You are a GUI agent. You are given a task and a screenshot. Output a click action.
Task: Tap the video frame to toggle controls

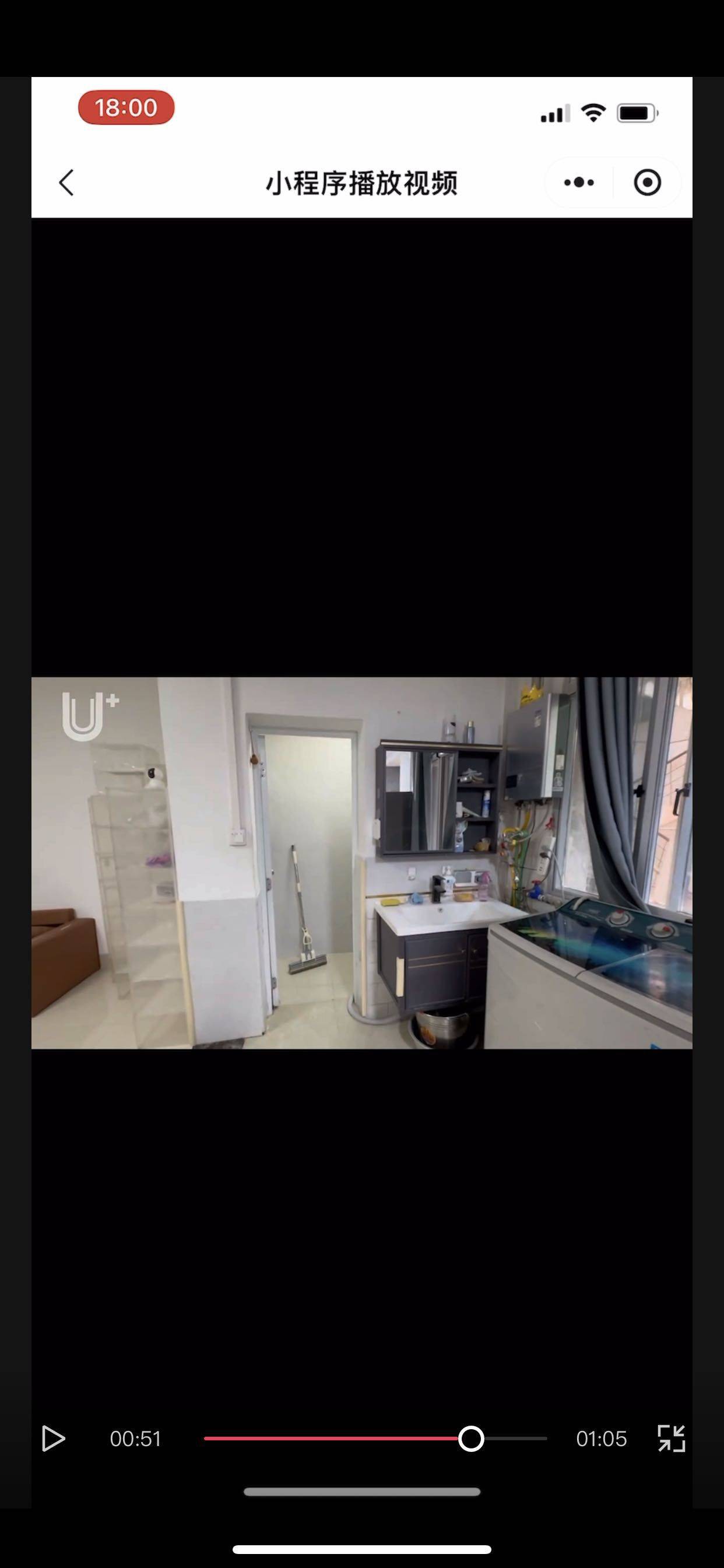pos(362,863)
